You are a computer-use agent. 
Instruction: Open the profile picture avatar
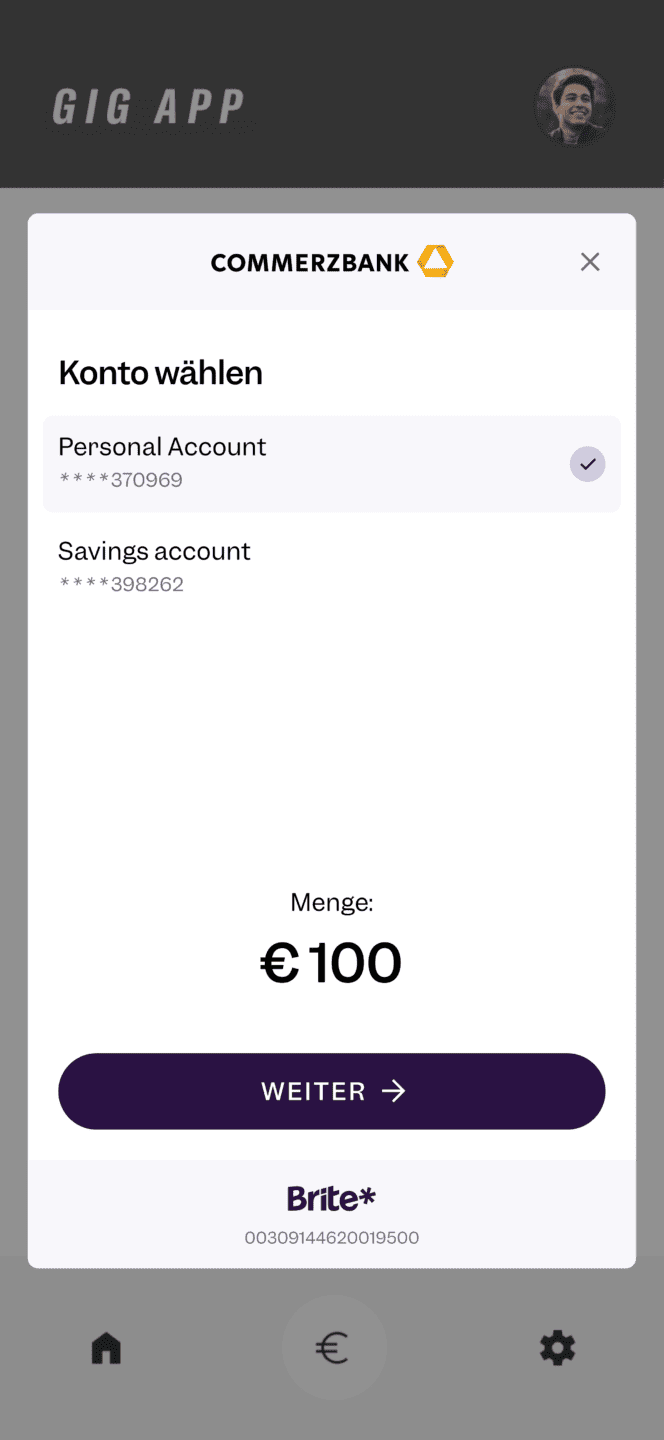pyautogui.click(x=574, y=106)
